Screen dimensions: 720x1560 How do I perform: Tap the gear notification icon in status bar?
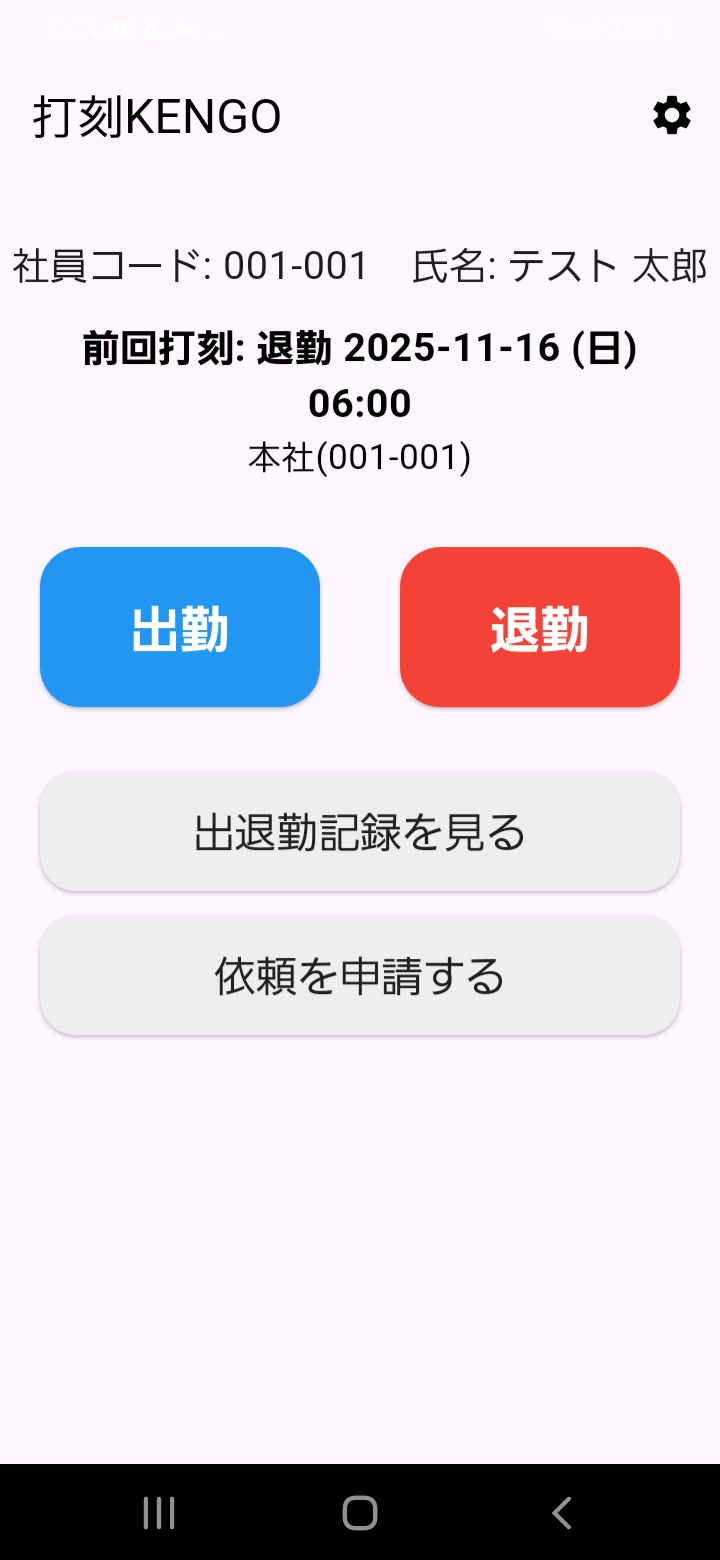pyautogui.click(x=120, y=29)
